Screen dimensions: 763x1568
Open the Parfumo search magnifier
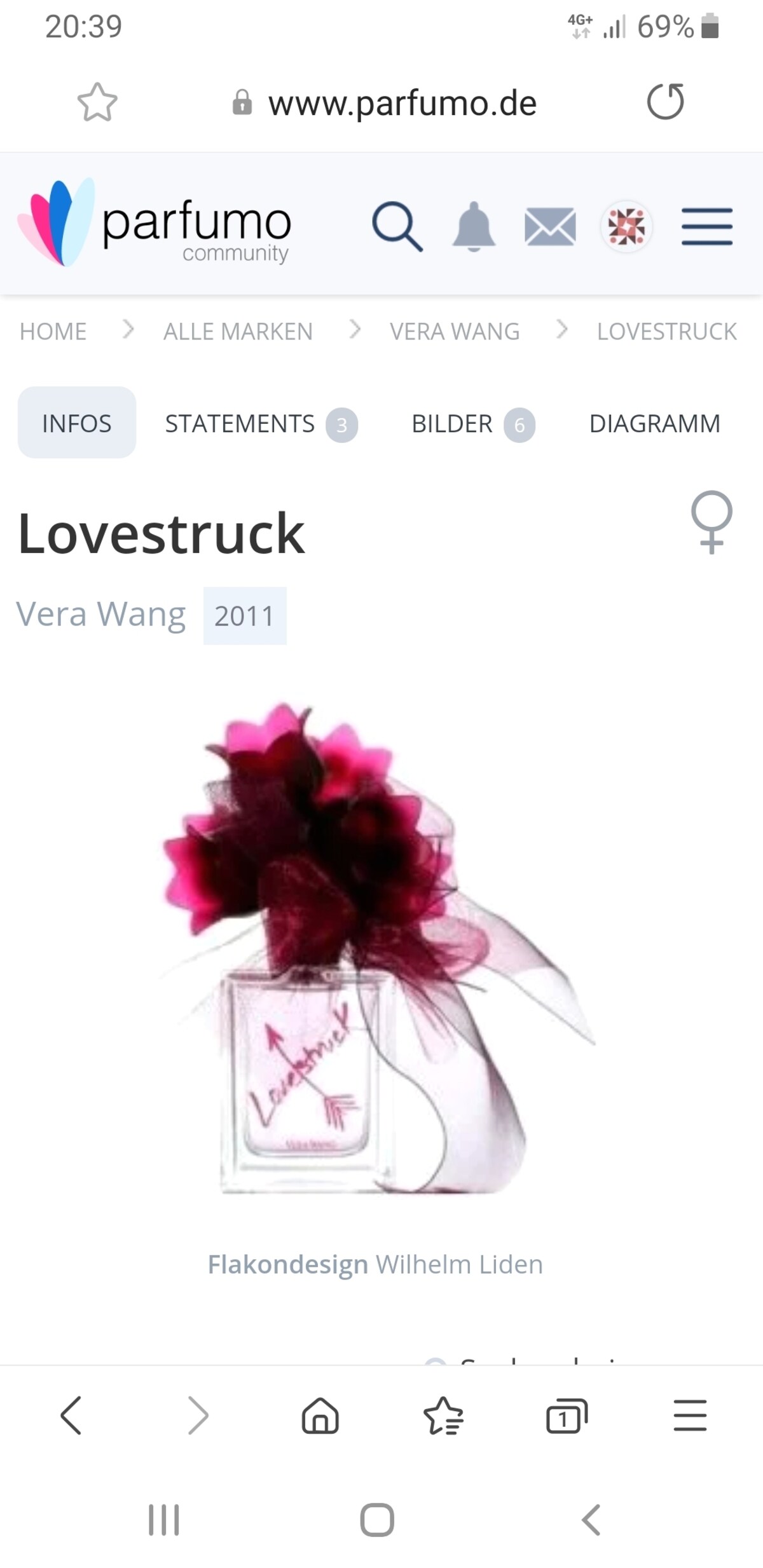tap(397, 226)
